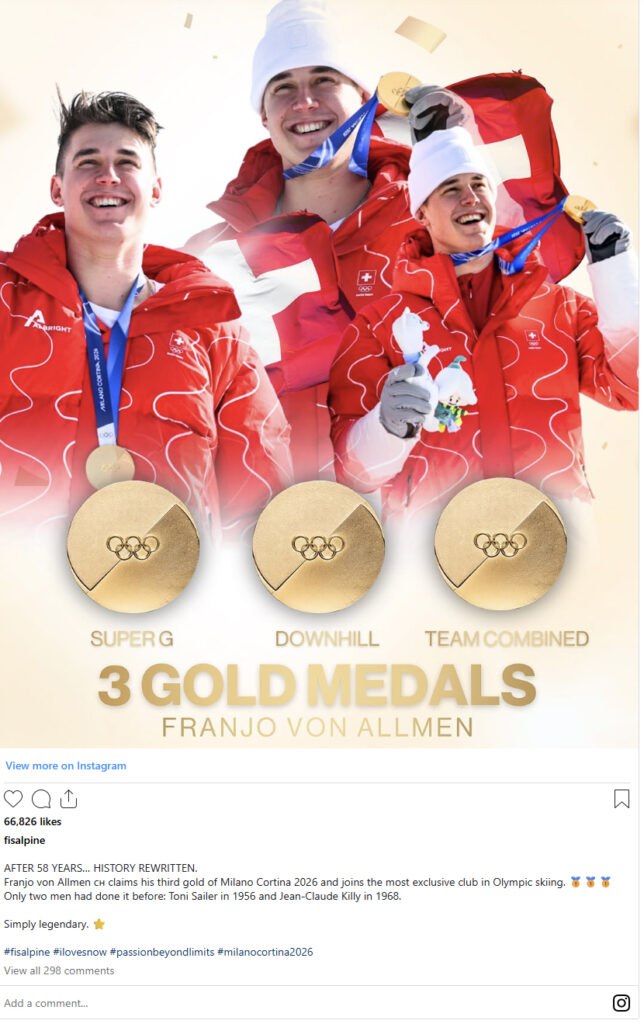This screenshot has height=1024, width=644.
Task: Open the #ilovesnow hashtag
Action: tap(80, 952)
